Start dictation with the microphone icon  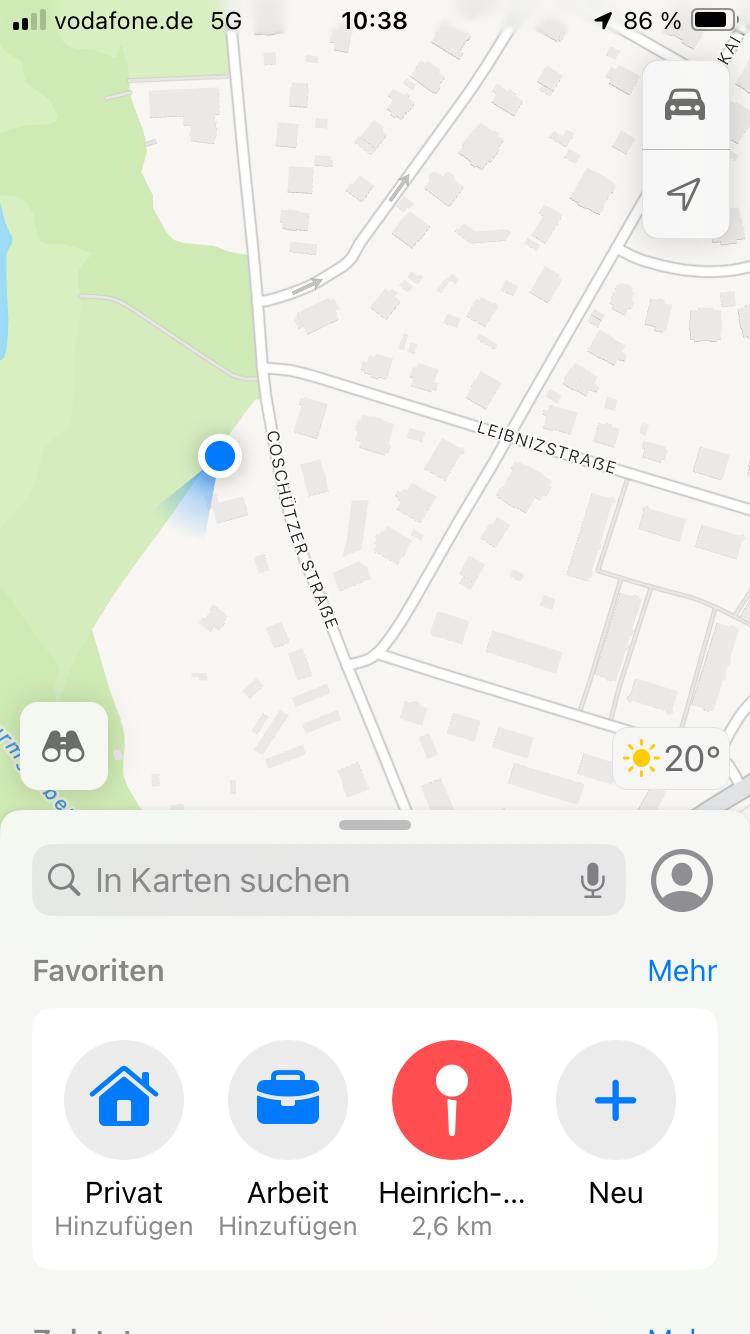coord(593,880)
